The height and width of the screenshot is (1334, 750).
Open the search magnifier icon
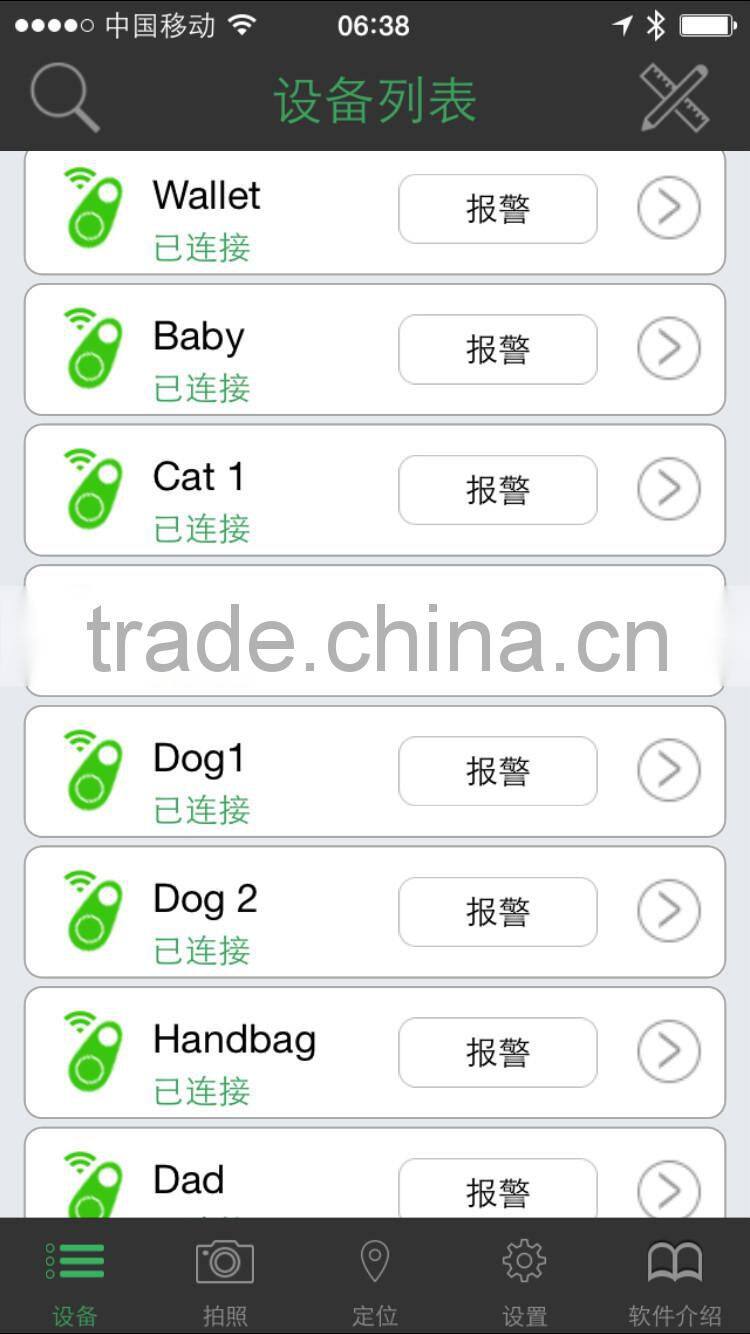pyautogui.click(x=65, y=98)
